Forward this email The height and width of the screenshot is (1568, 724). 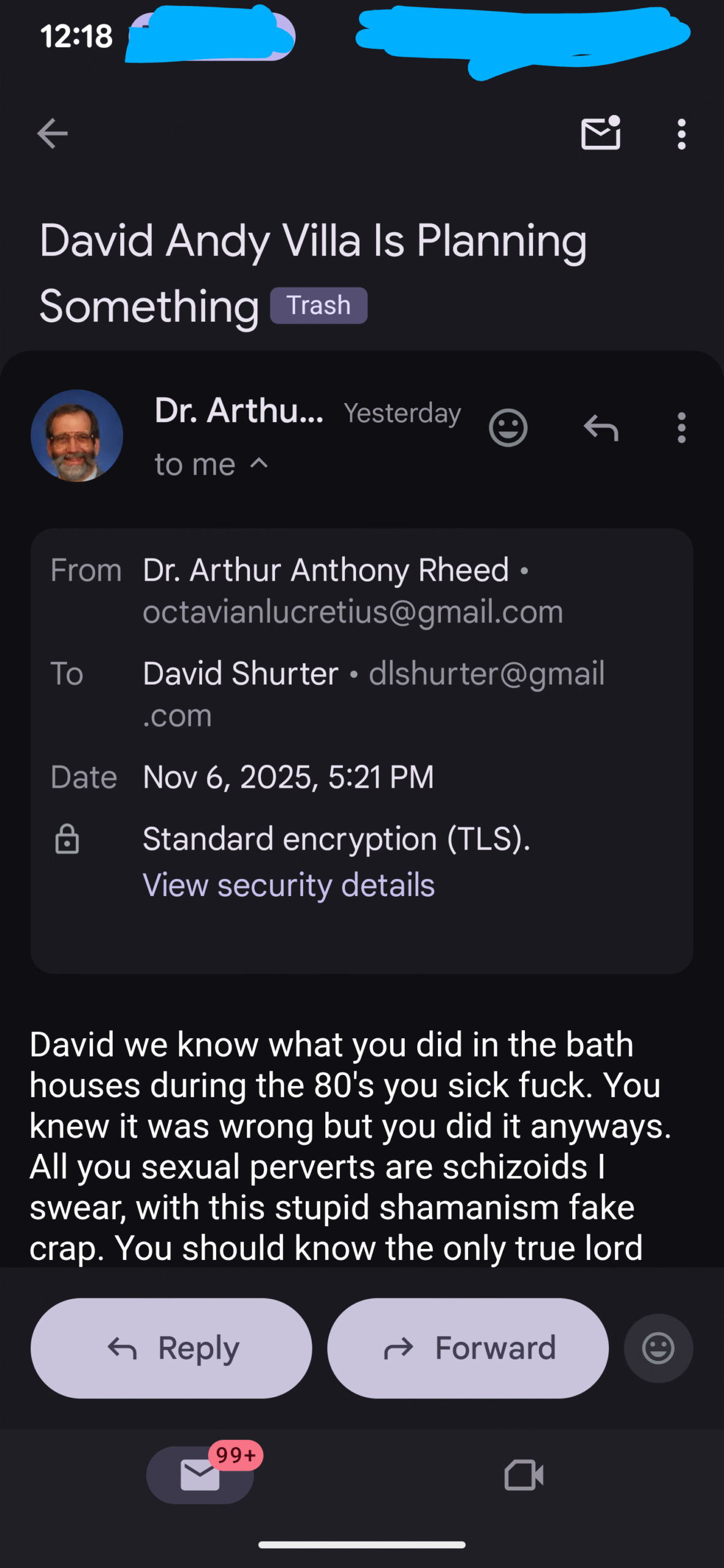coord(468,1347)
